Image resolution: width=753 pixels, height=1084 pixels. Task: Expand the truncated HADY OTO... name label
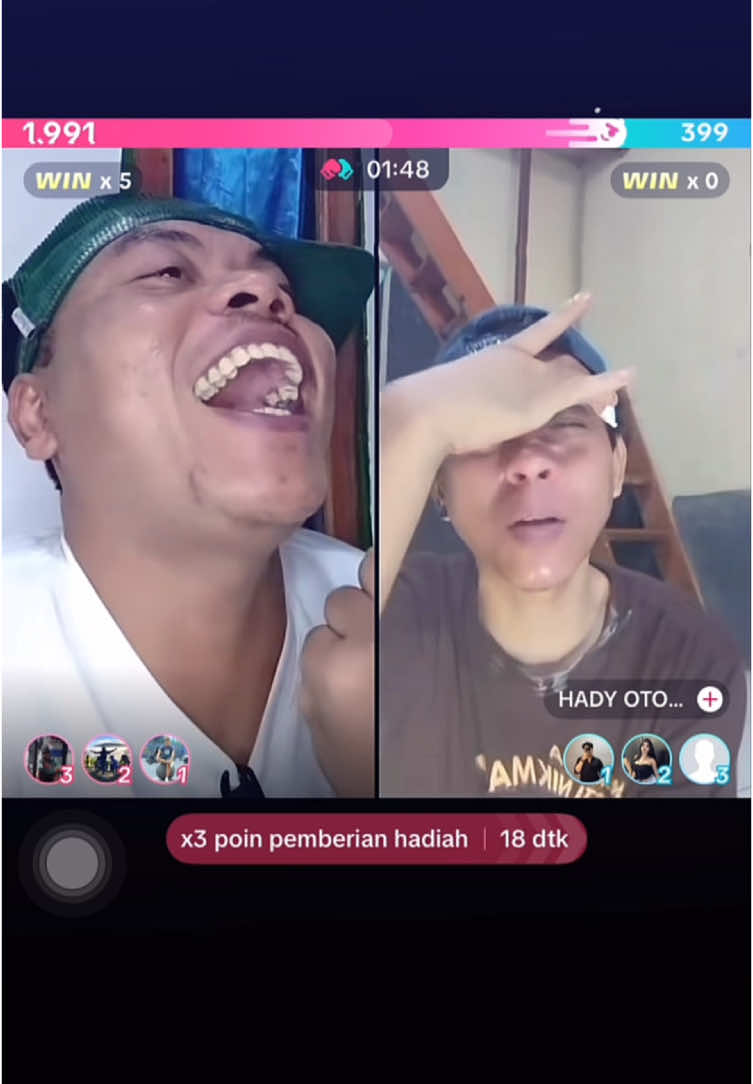620,700
